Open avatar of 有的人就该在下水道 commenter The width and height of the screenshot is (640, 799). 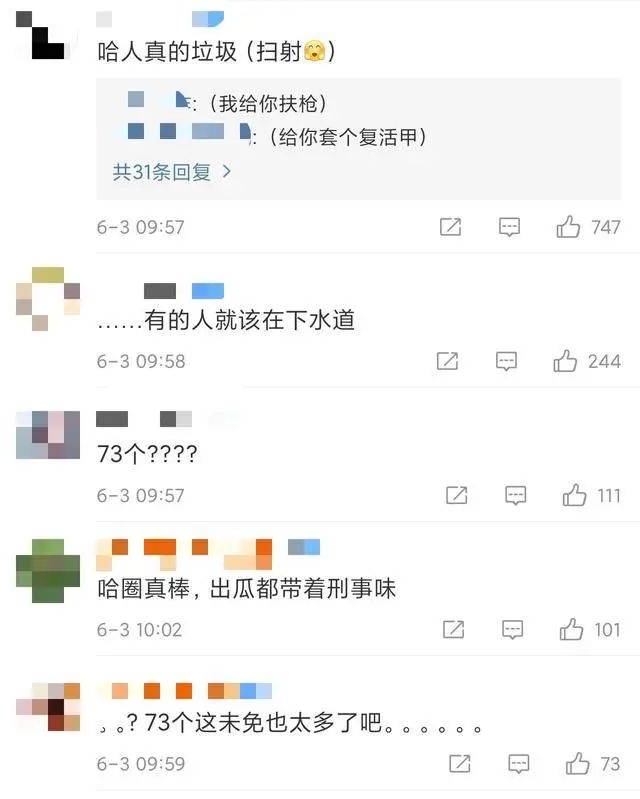(x=49, y=298)
